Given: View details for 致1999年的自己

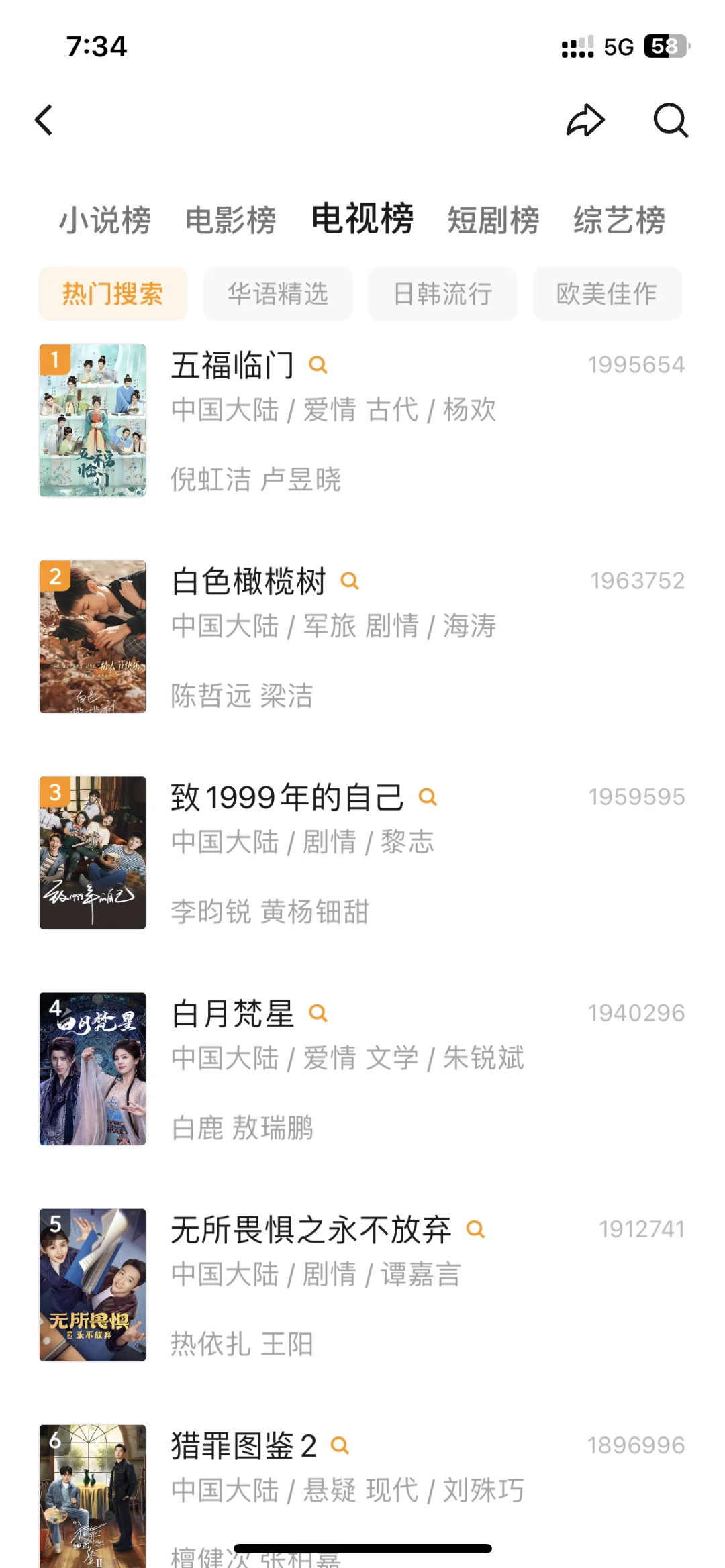Looking at the screenshot, I should [x=287, y=798].
